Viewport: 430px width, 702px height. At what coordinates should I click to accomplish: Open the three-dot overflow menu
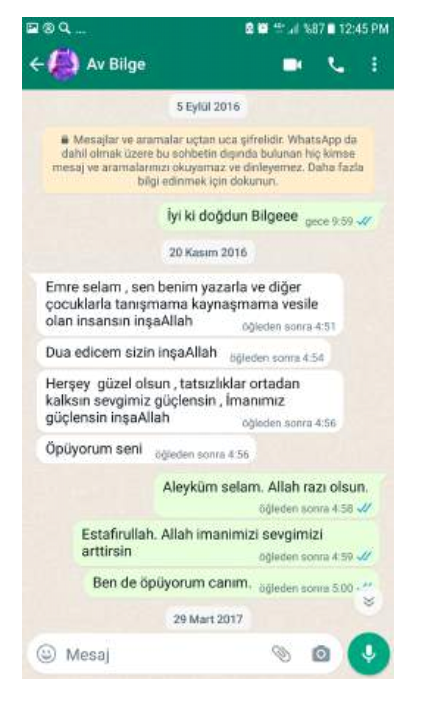point(374,65)
